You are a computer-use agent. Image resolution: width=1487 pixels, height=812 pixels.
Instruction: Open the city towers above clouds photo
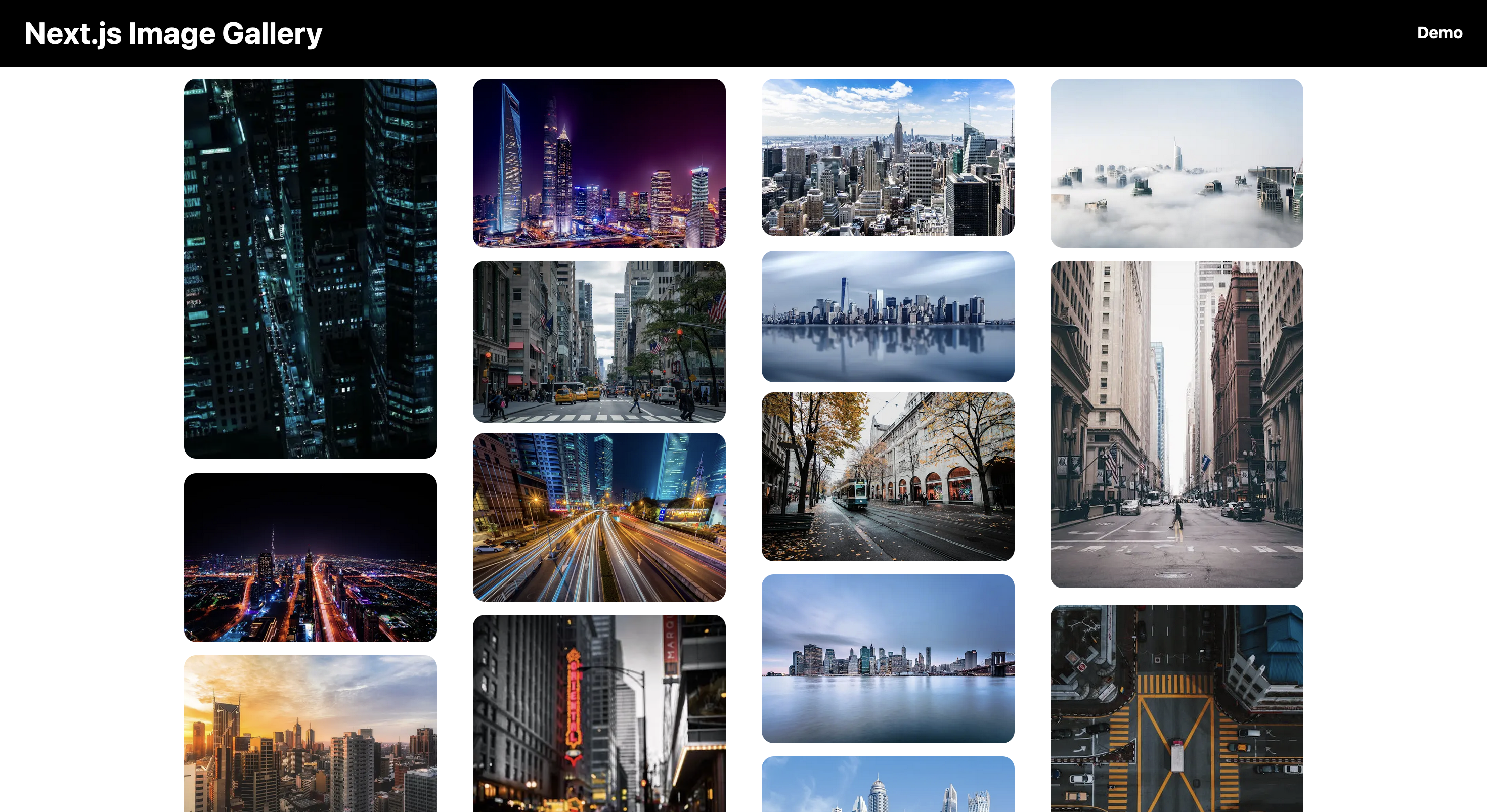[x=1176, y=163]
